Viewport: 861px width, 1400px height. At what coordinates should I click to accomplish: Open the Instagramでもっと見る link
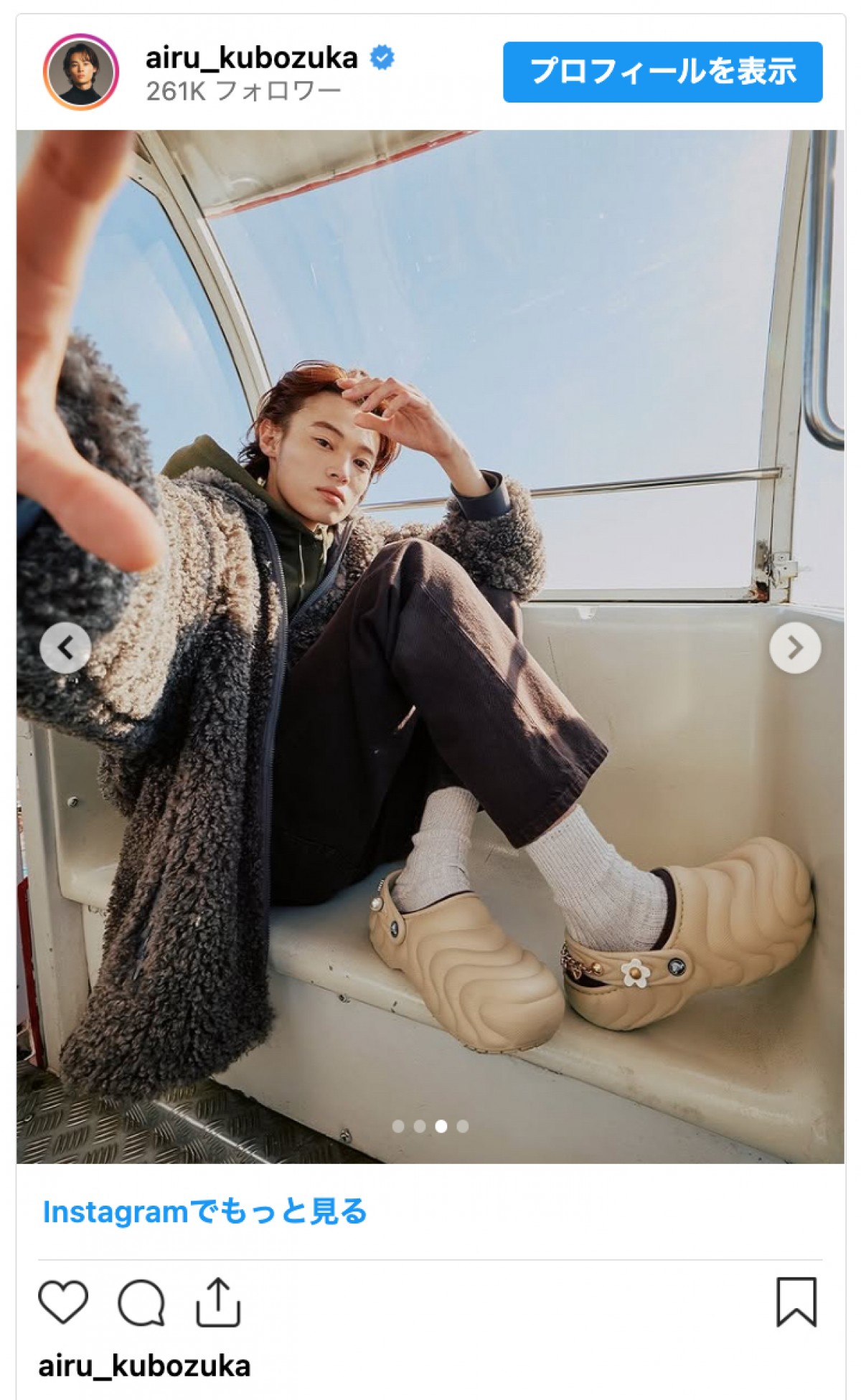coord(205,1211)
